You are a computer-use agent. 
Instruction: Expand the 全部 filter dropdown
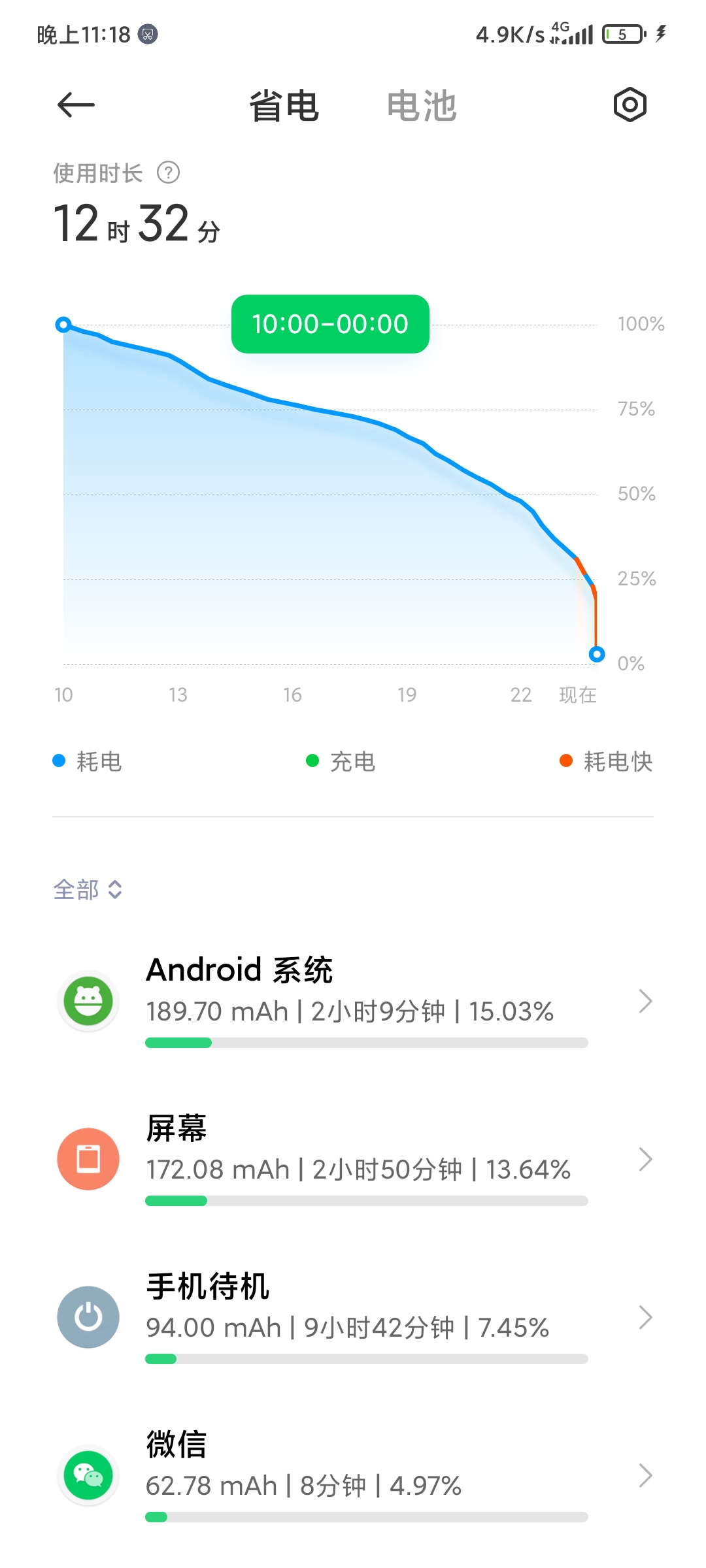click(88, 889)
